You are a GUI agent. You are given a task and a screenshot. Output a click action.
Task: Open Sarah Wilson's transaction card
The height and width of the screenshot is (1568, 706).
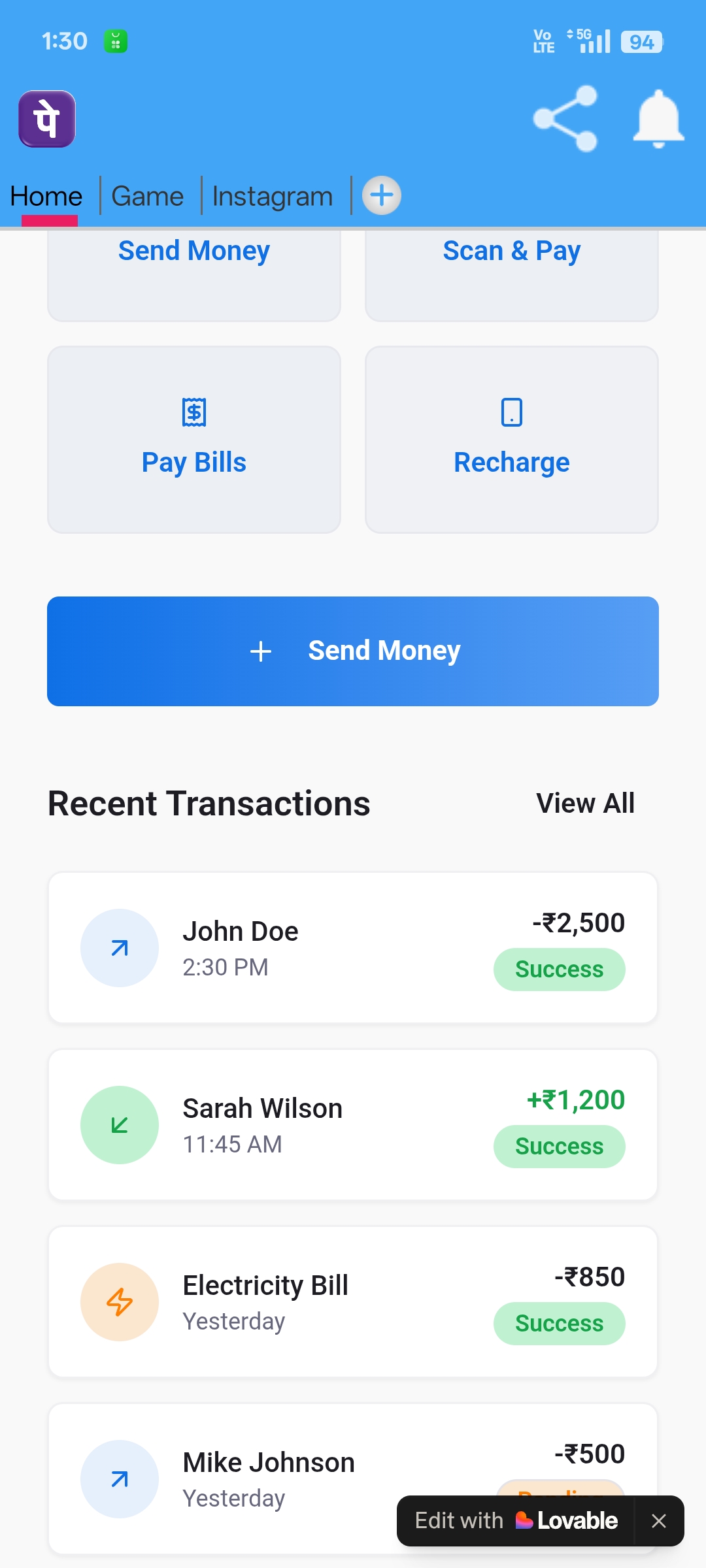pos(353,1125)
